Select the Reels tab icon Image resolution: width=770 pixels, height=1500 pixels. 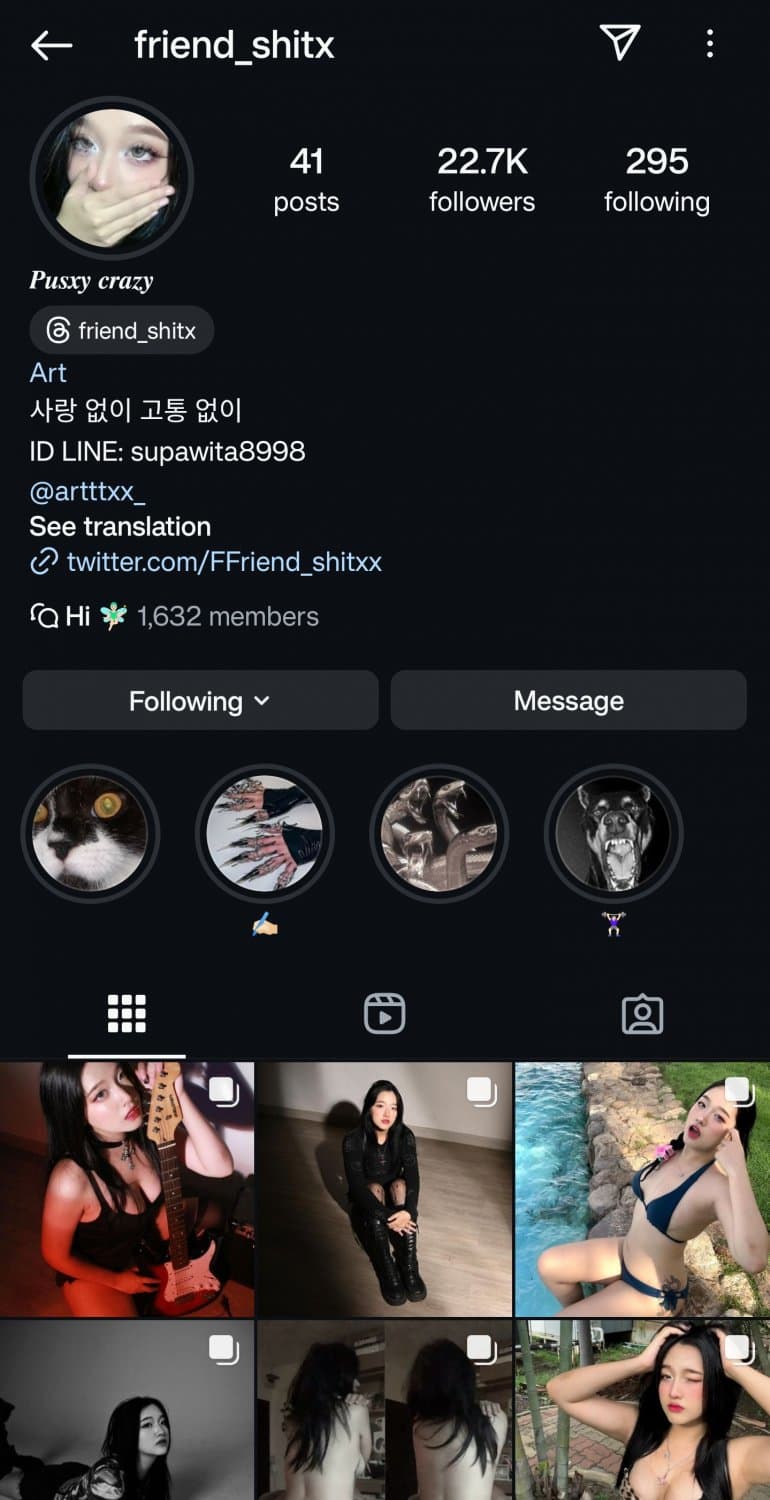[384, 1013]
